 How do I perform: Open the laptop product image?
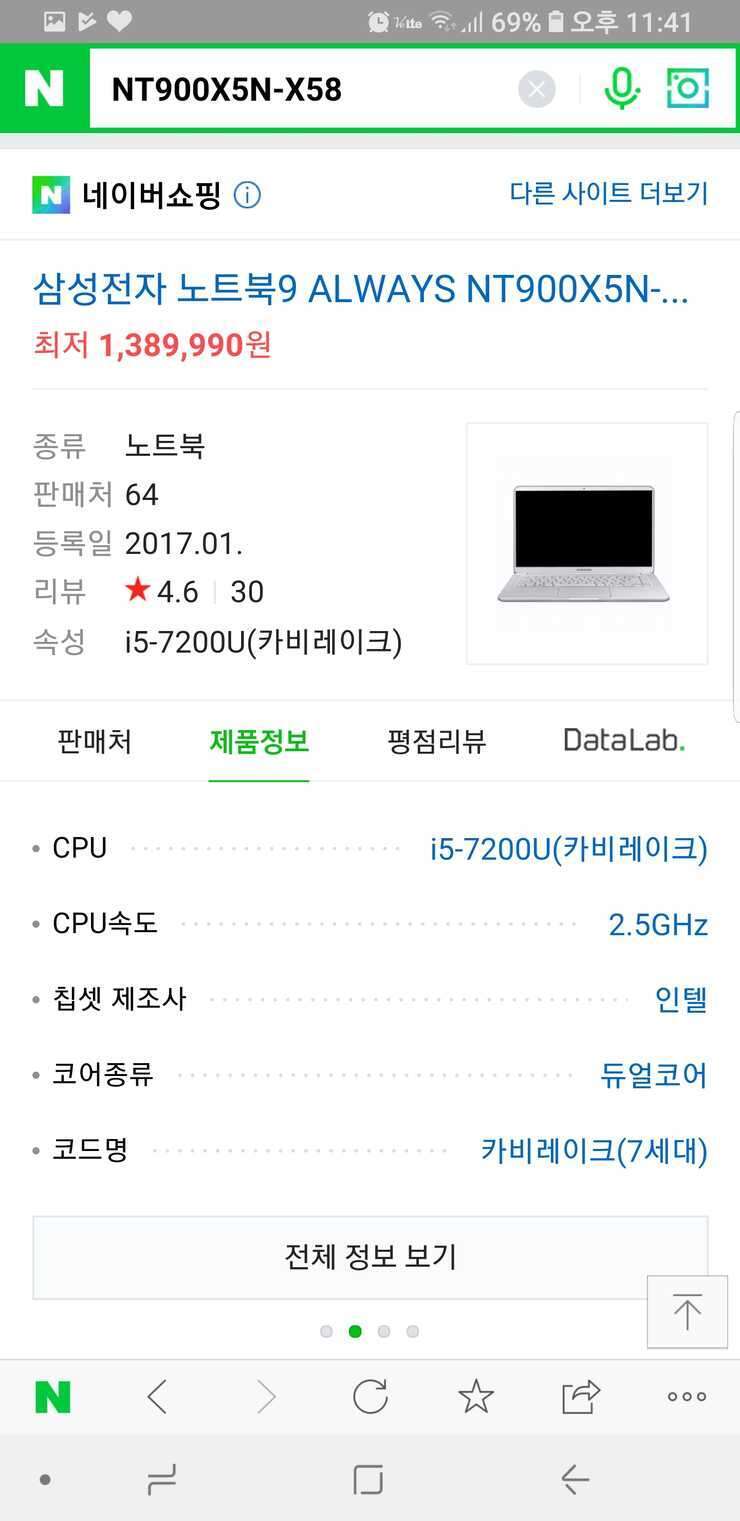coord(587,543)
